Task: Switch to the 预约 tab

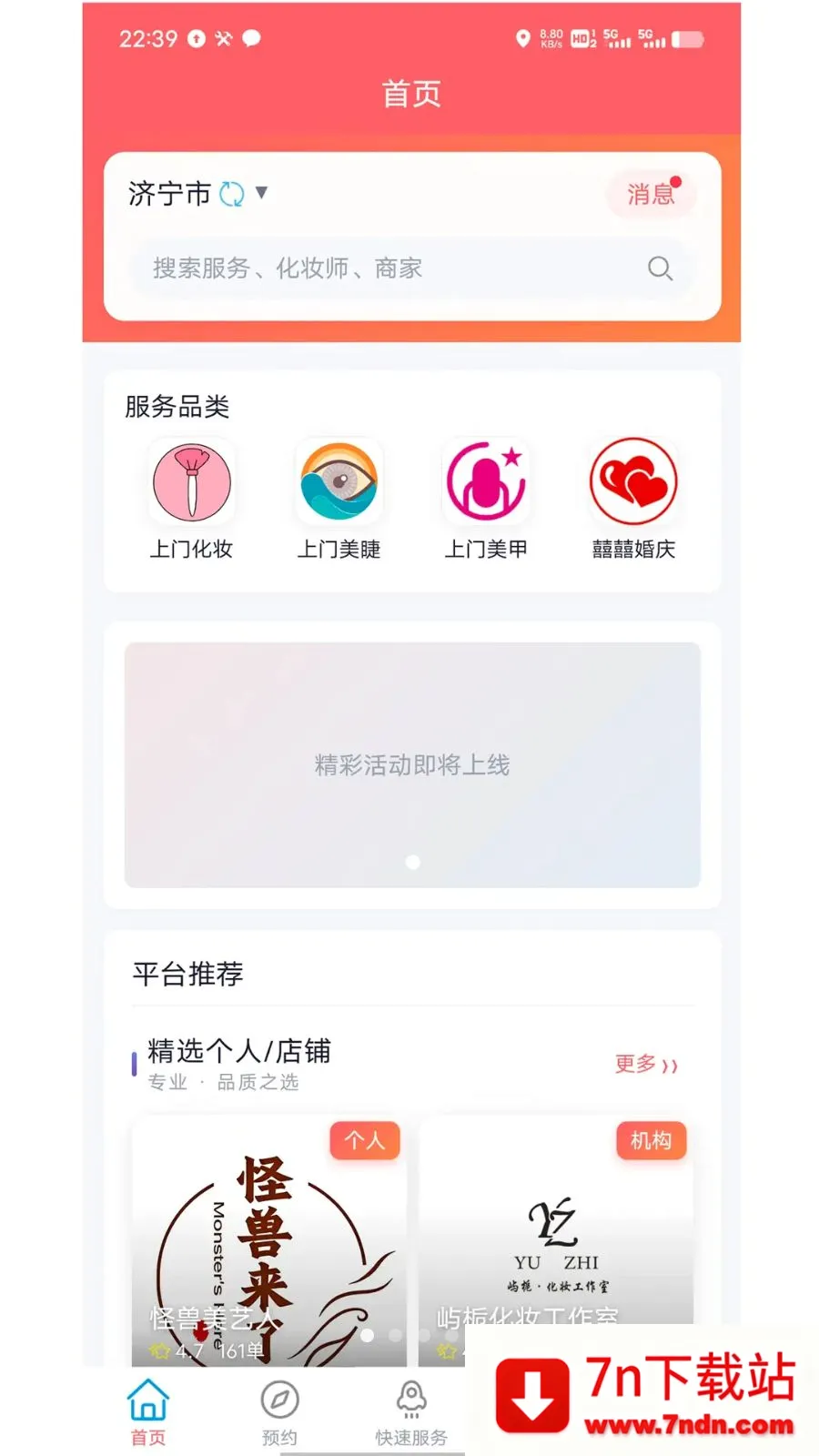Action: (279, 1412)
